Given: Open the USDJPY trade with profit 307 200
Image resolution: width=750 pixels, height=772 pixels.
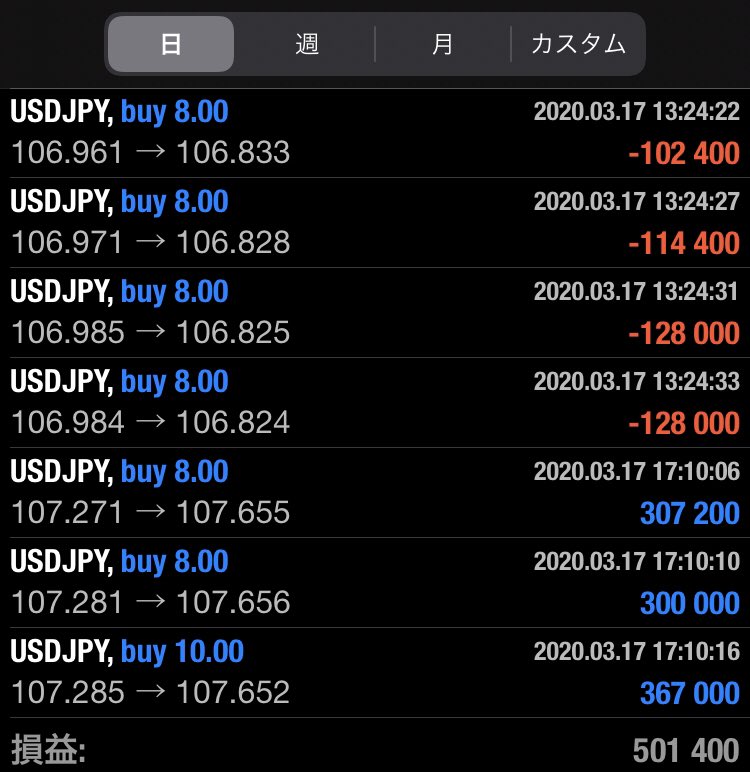Looking at the screenshot, I should click(x=375, y=493).
